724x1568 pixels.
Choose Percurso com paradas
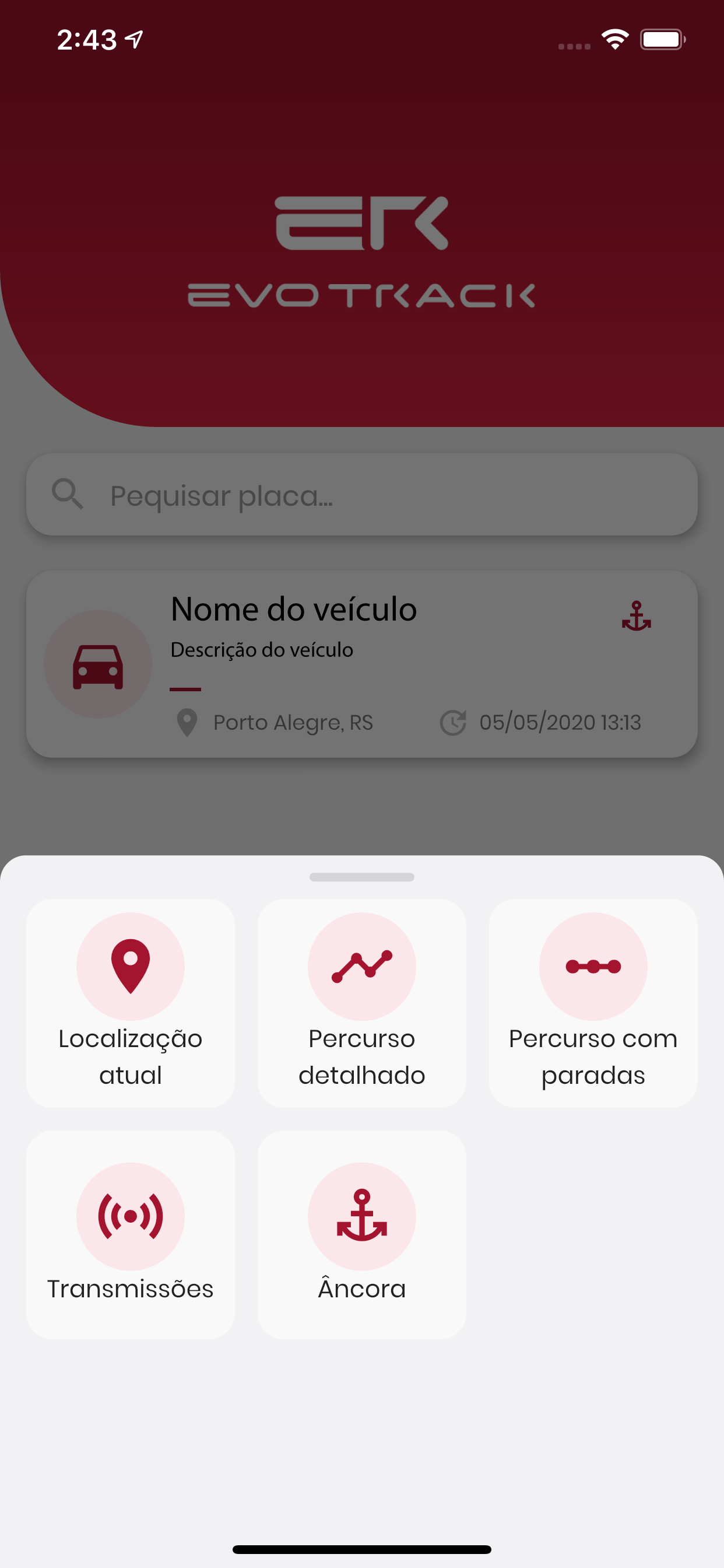pos(593,1003)
